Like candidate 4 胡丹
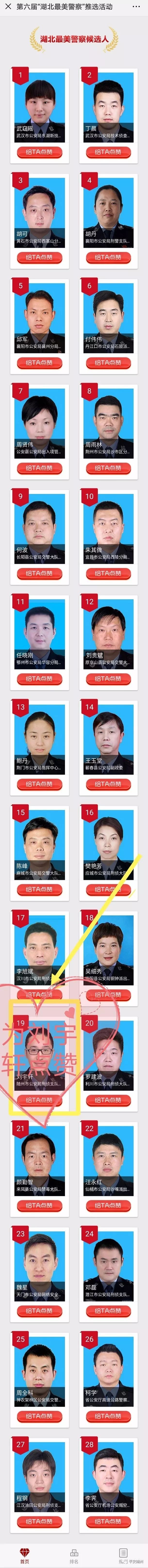 [108, 257]
